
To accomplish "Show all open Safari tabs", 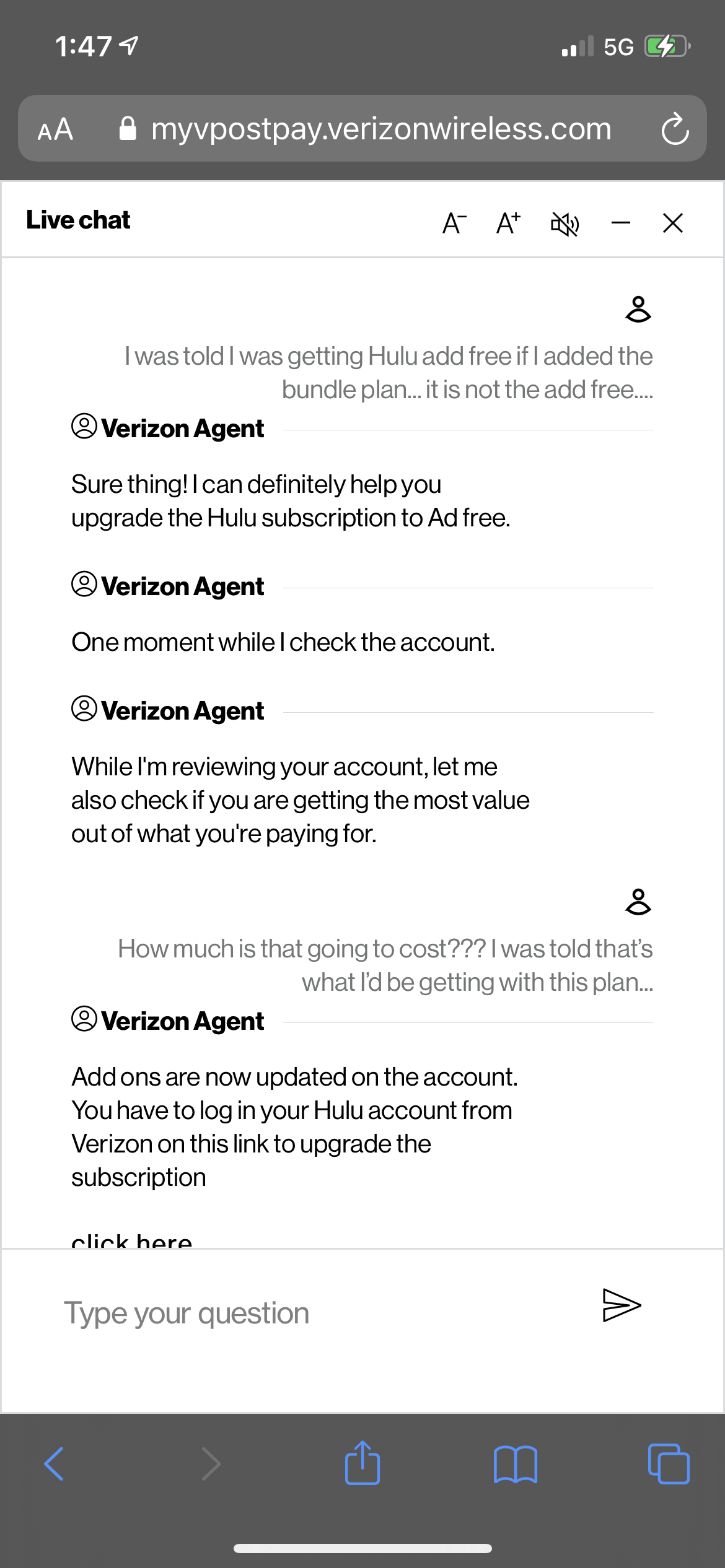I will pos(668,1464).
